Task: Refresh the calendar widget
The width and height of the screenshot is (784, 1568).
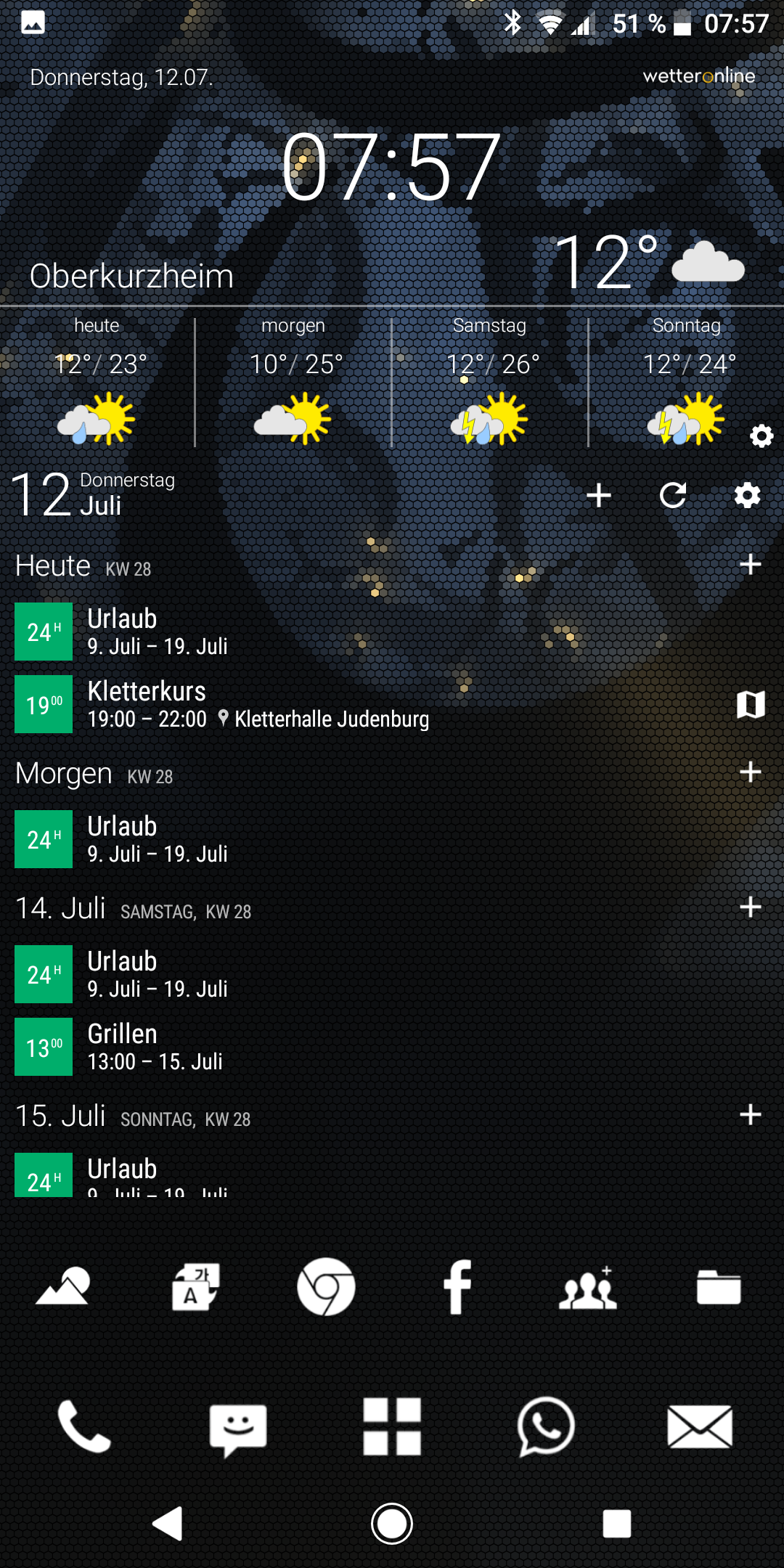Action: coord(673,496)
